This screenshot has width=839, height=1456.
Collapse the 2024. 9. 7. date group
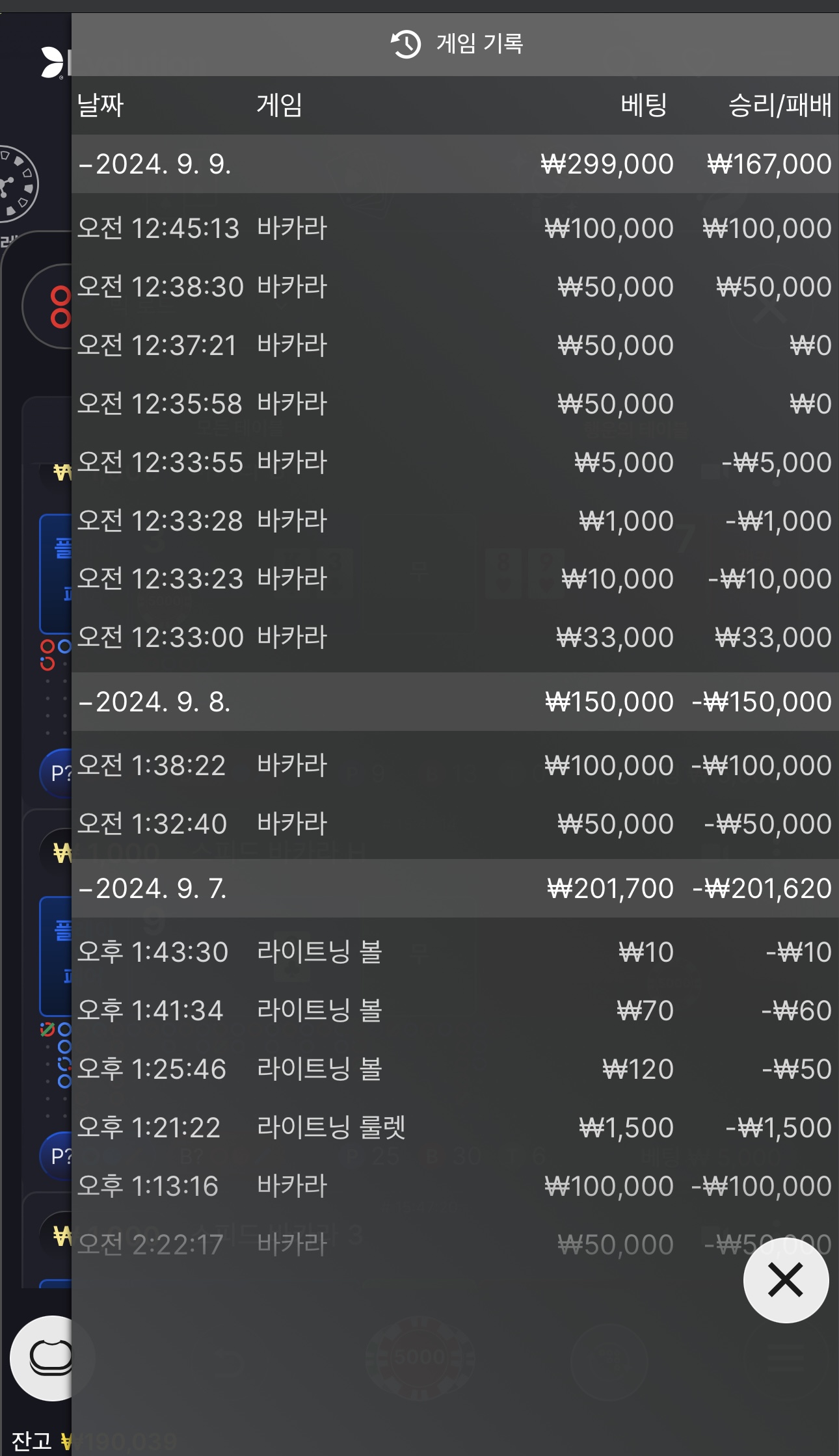pyautogui.click(x=155, y=888)
